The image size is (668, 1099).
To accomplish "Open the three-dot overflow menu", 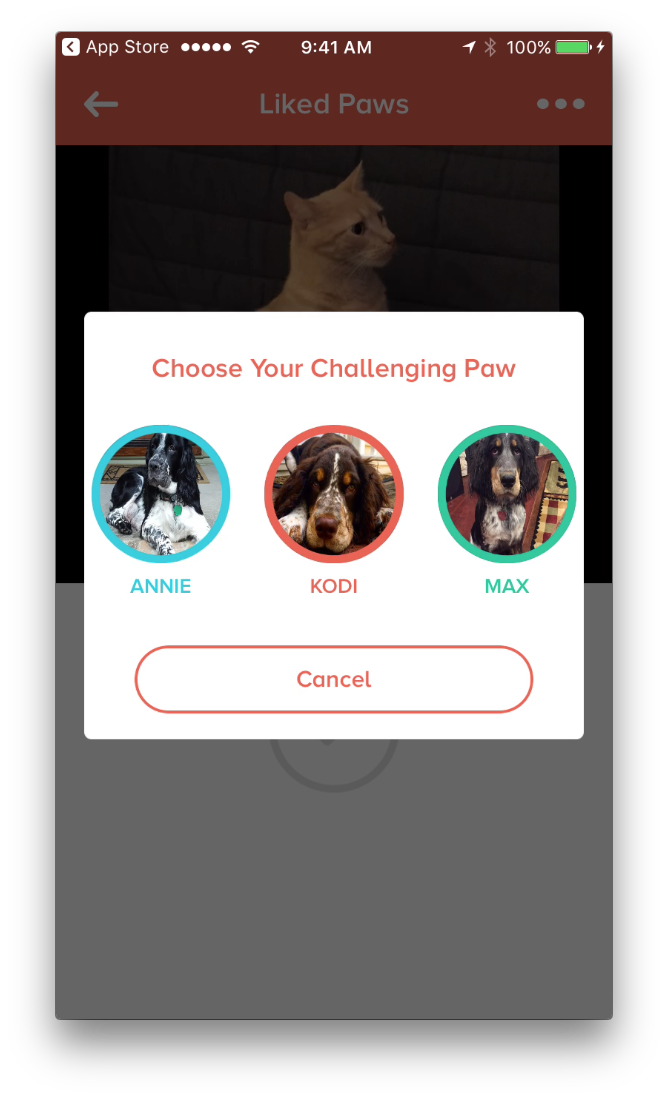I will (560, 104).
